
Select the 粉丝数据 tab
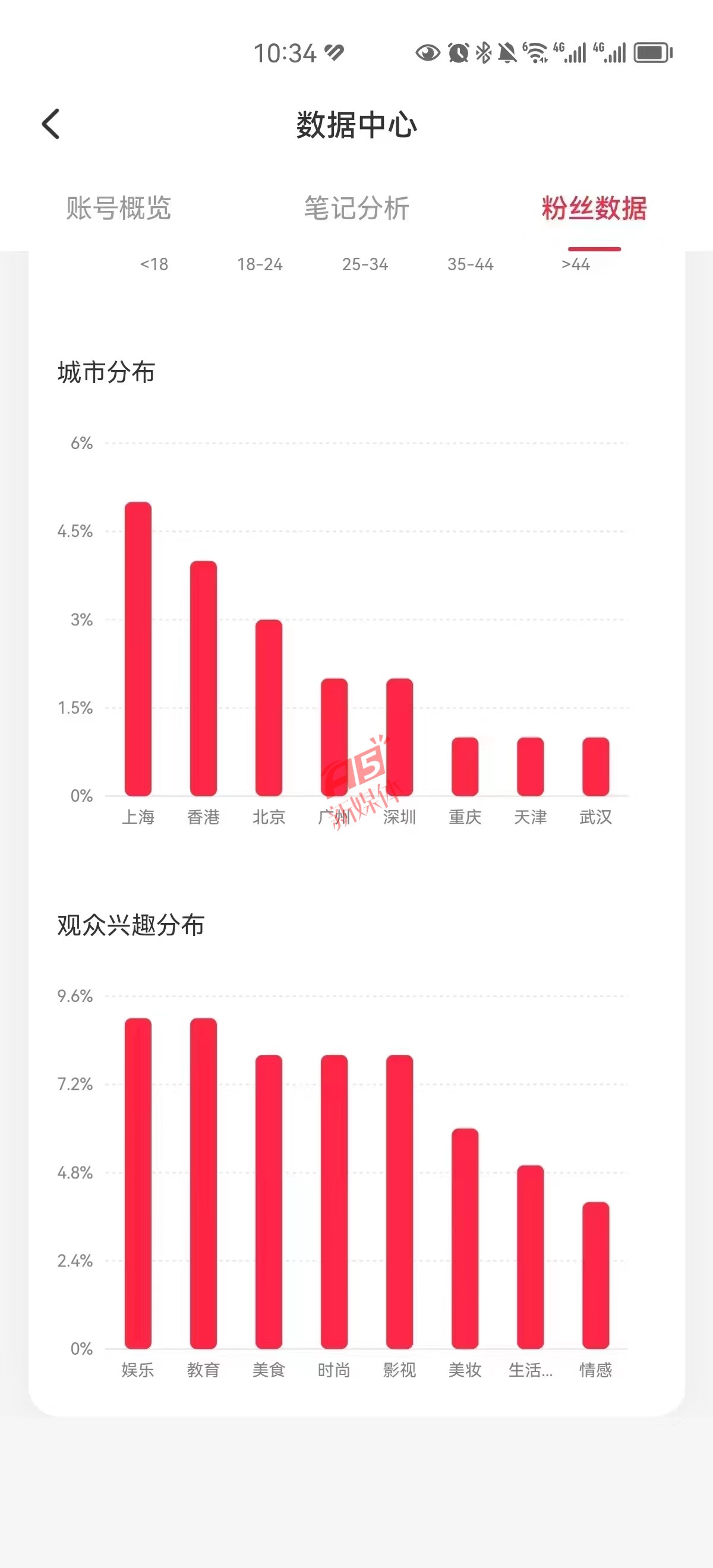594,208
